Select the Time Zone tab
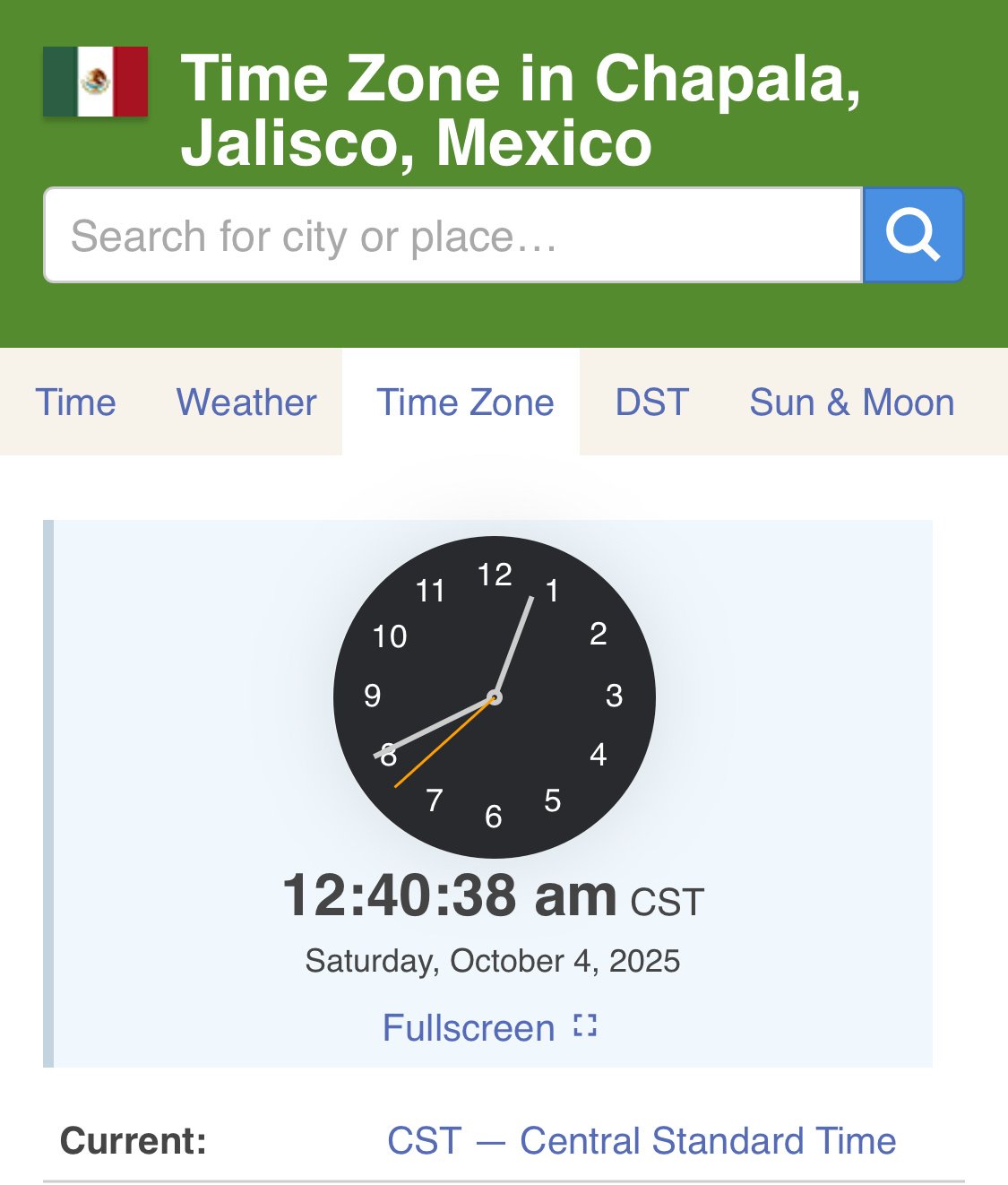 (x=464, y=402)
